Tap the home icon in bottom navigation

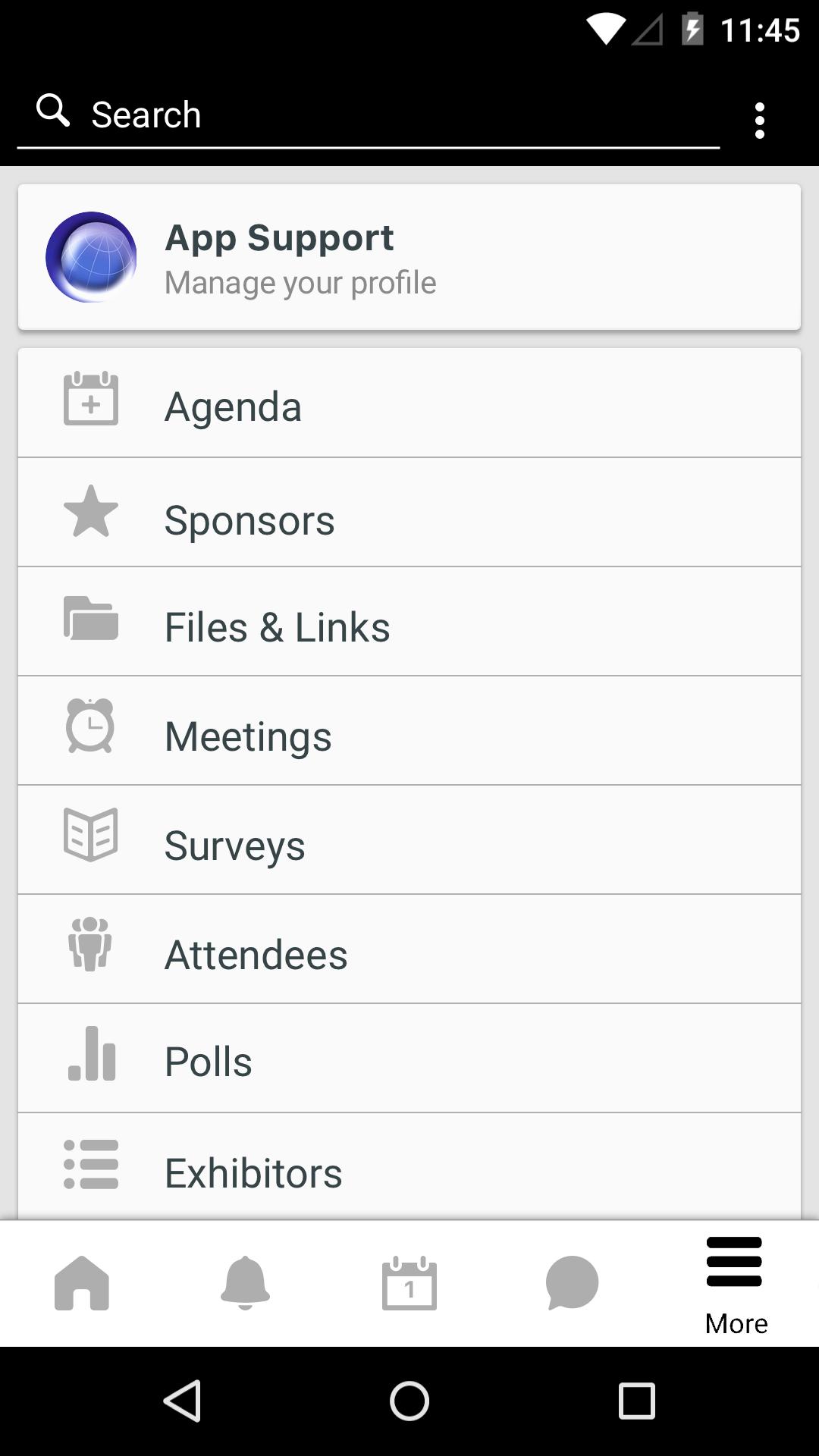(82, 1284)
